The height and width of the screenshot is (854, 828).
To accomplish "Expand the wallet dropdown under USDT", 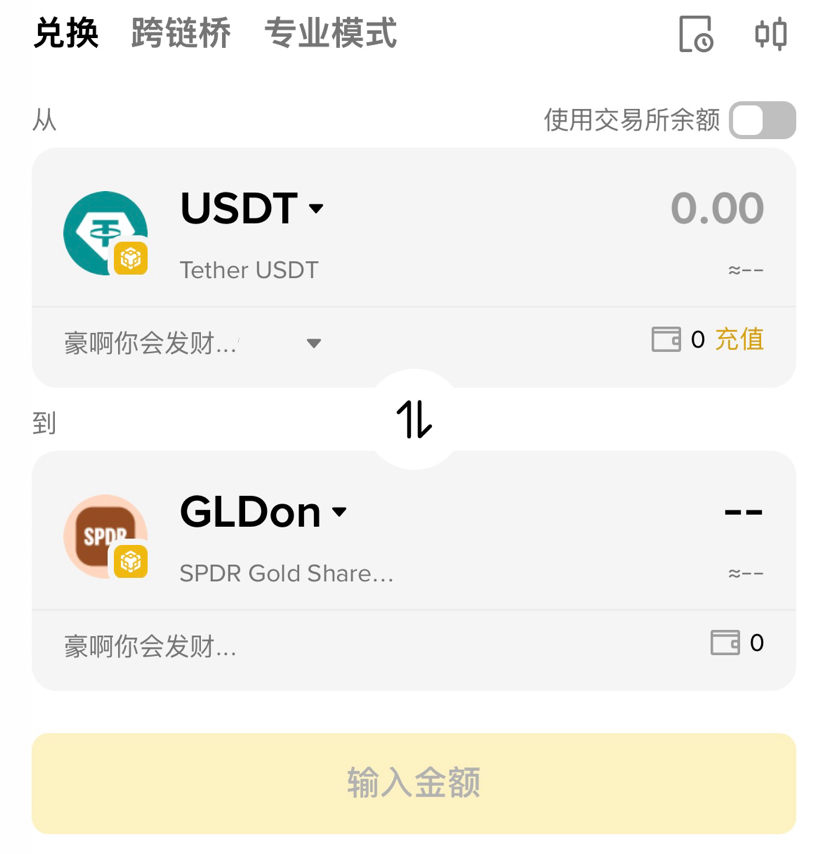I will coord(313,343).
